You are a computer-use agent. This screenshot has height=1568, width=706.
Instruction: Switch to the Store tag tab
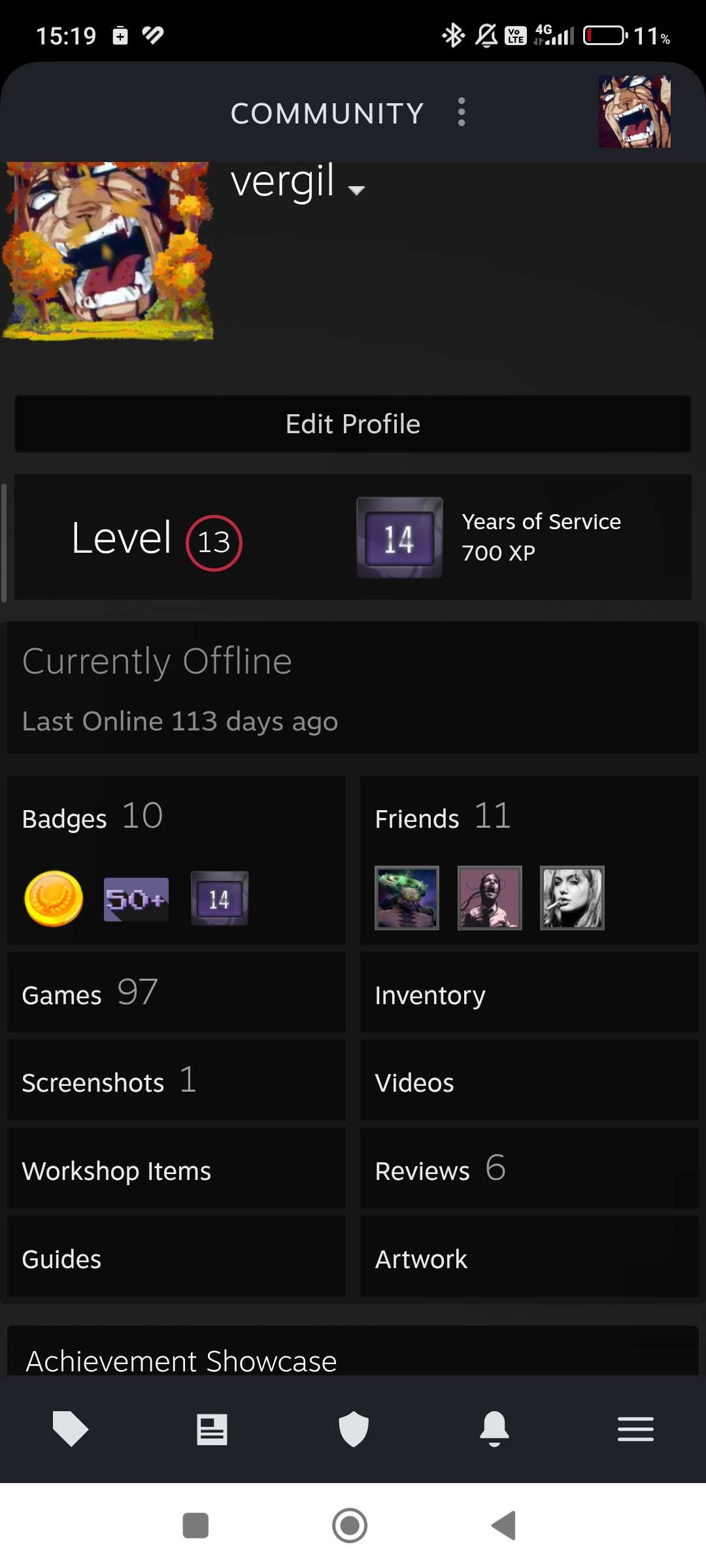[71, 1429]
